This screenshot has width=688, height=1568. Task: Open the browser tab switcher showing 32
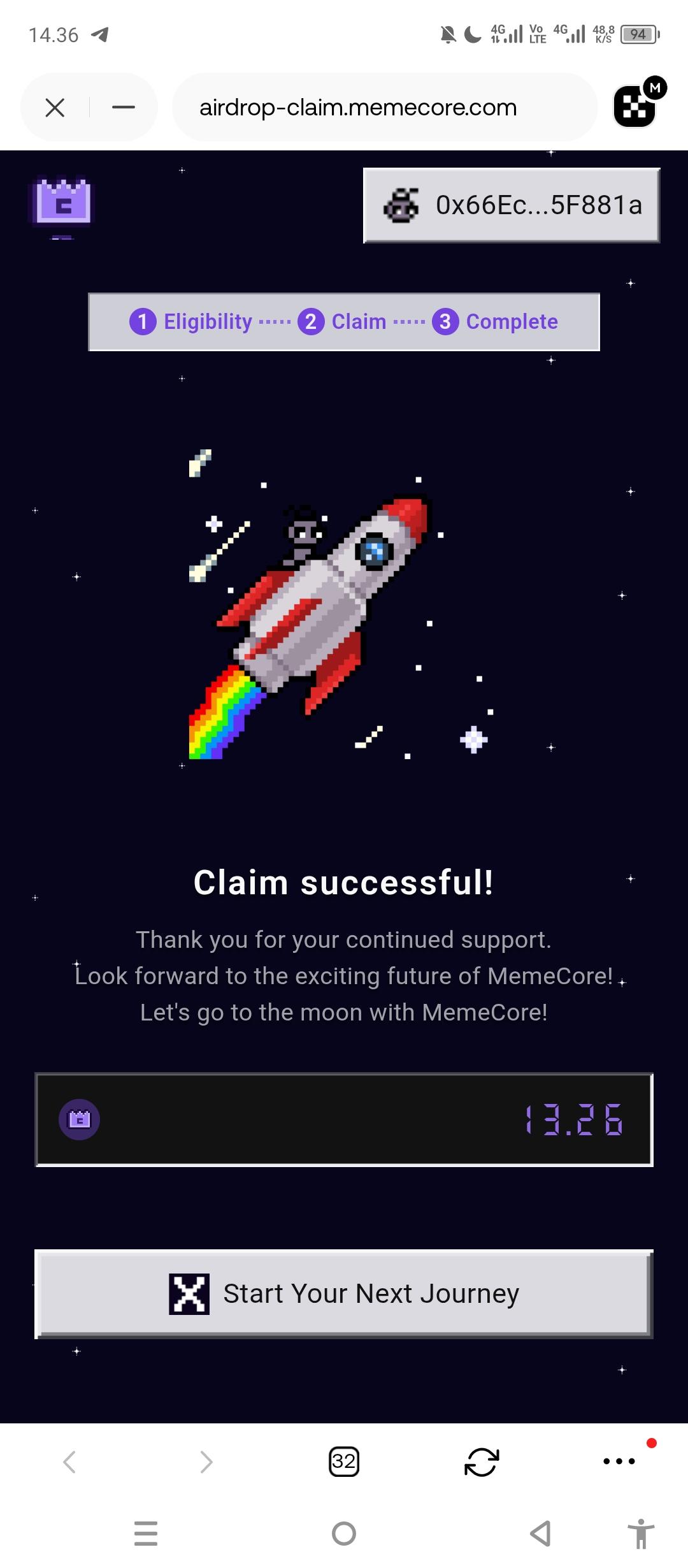pyautogui.click(x=344, y=1461)
